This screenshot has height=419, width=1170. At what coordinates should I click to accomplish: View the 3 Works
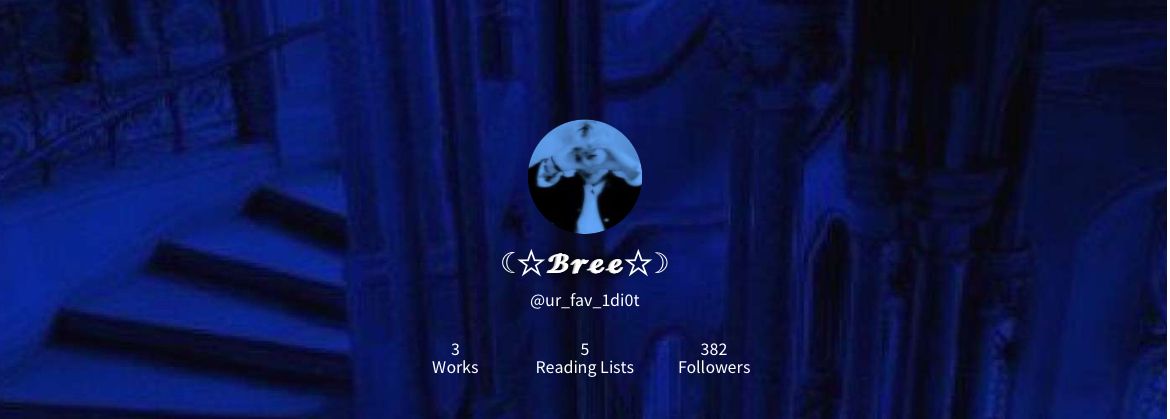click(455, 358)
